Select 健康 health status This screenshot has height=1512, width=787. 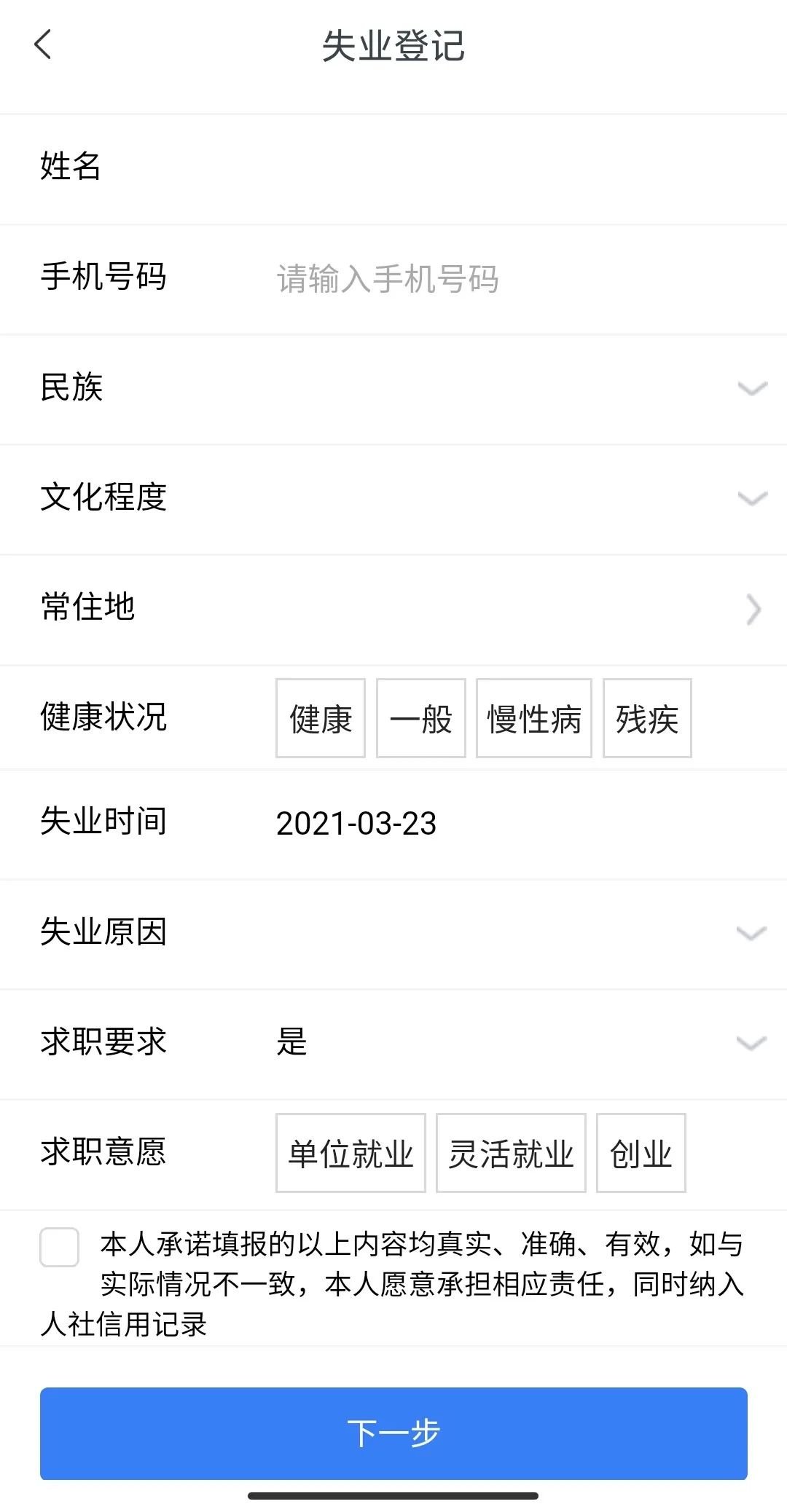coord(321,719)
